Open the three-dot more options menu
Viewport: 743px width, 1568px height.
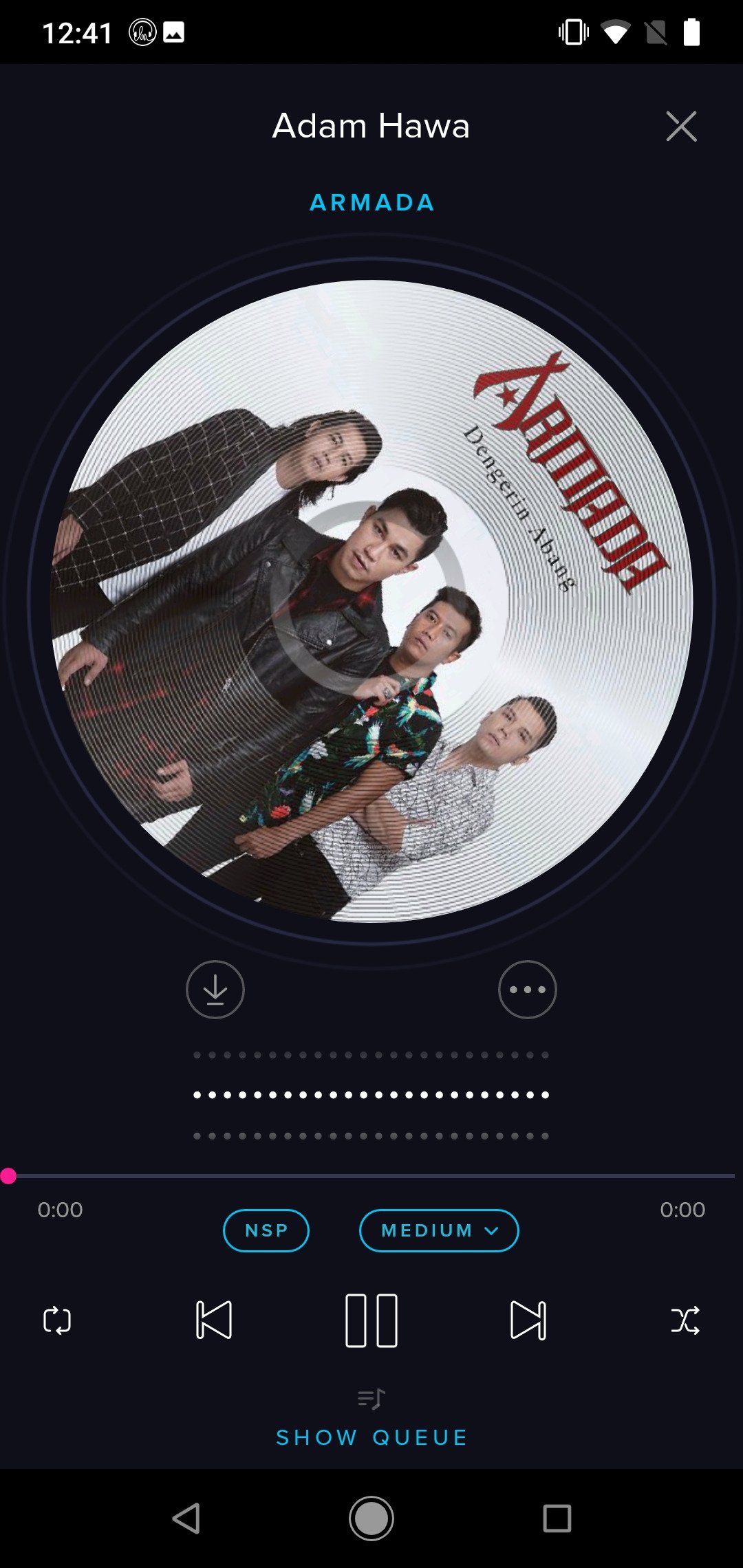528,990
